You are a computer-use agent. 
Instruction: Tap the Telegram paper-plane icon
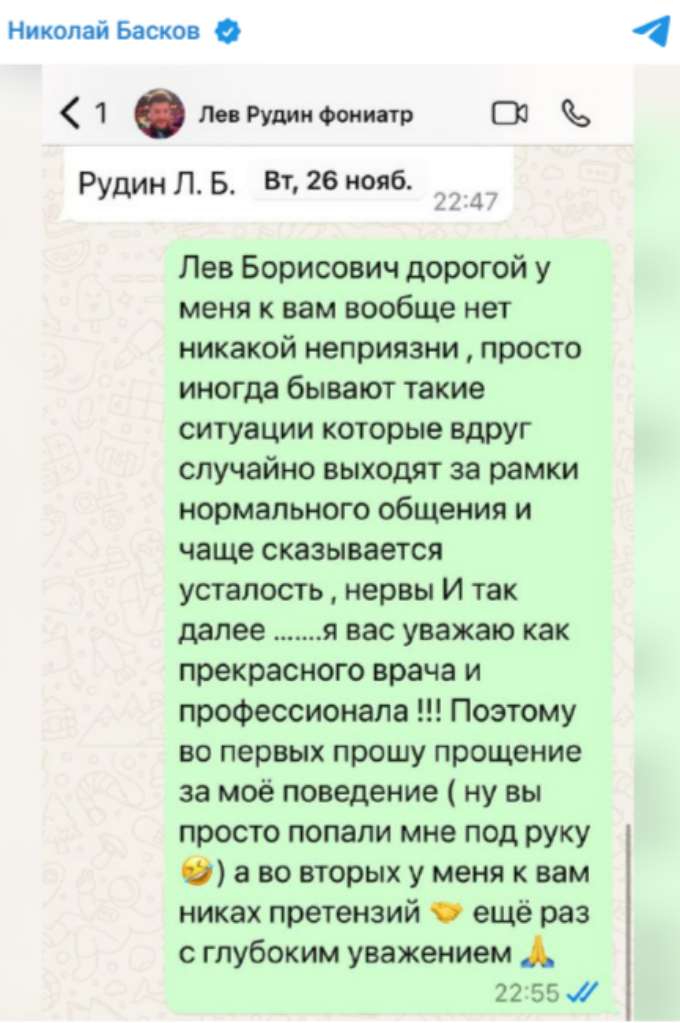(650, 31)
